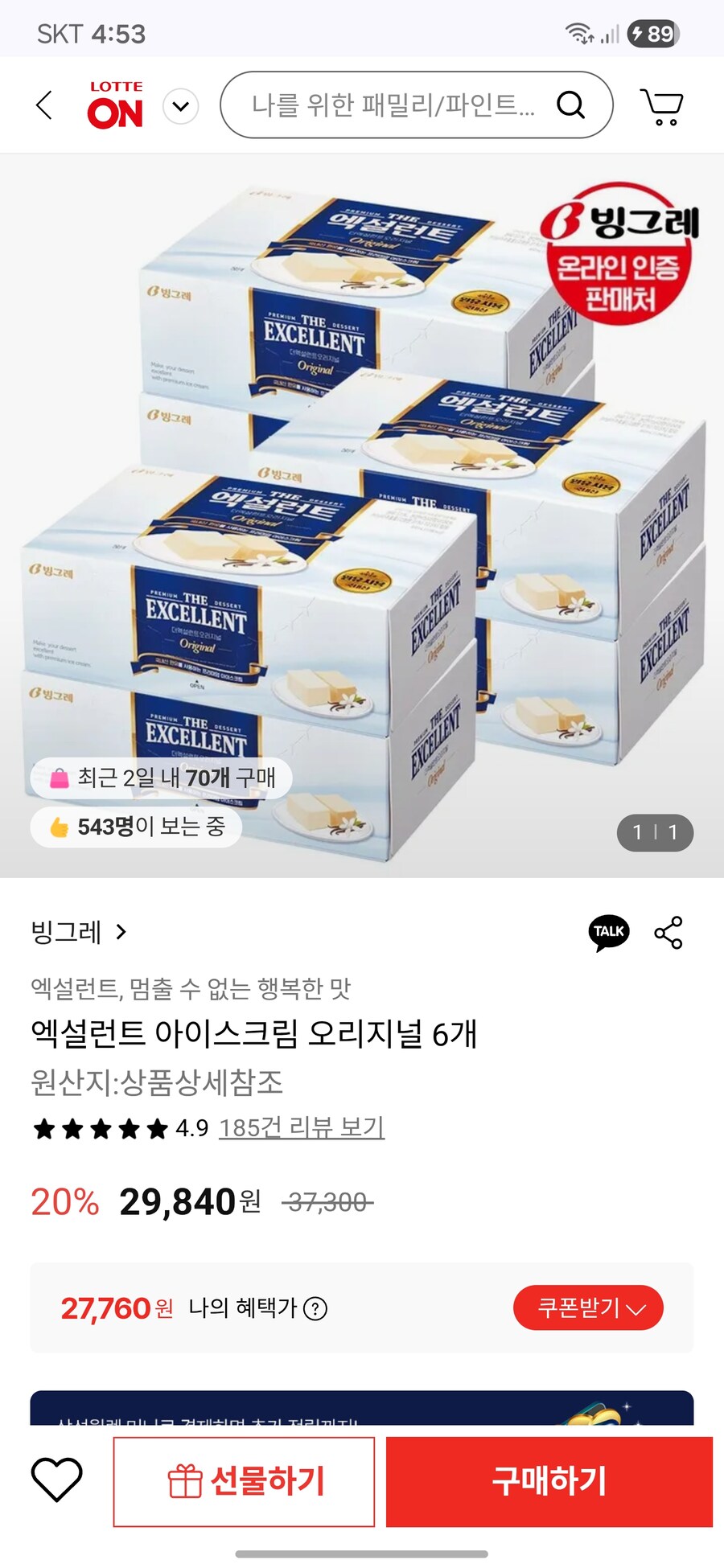Select the 최근 2일 내 70개 구매 badge
724x1568 pixels.
click(161, 778)
